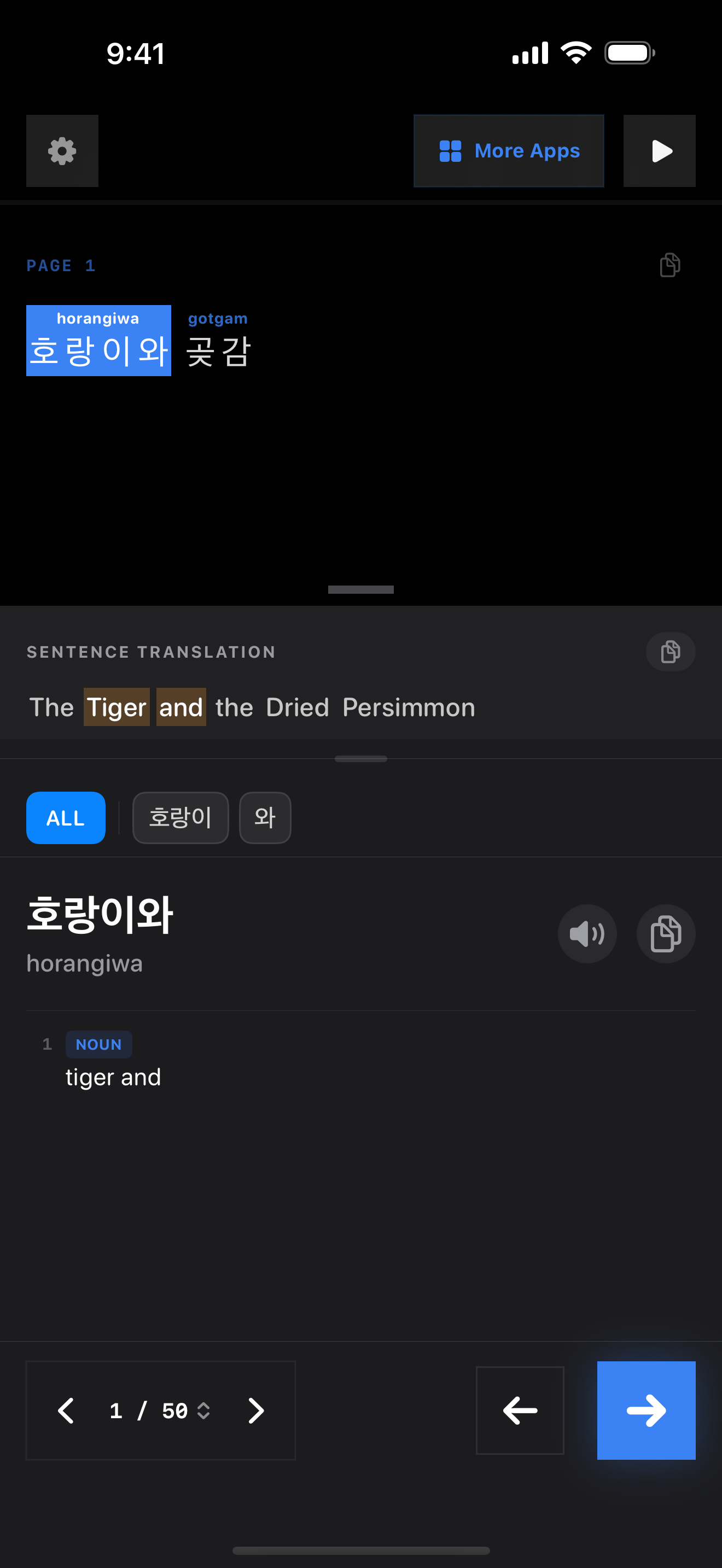Switch to the ALL filter
The width and height of the screenshot is (722, 1568).
[66, 817]
